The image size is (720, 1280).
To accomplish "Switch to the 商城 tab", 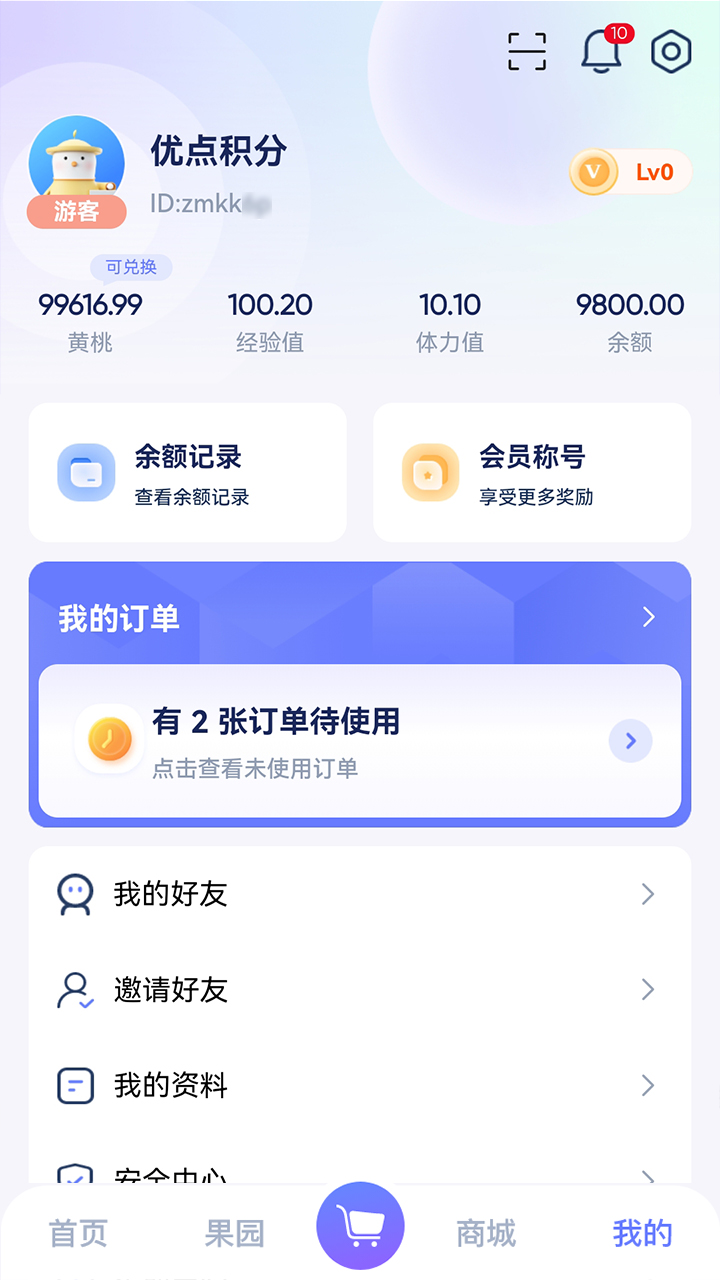I will click(x=485, y=1235).
